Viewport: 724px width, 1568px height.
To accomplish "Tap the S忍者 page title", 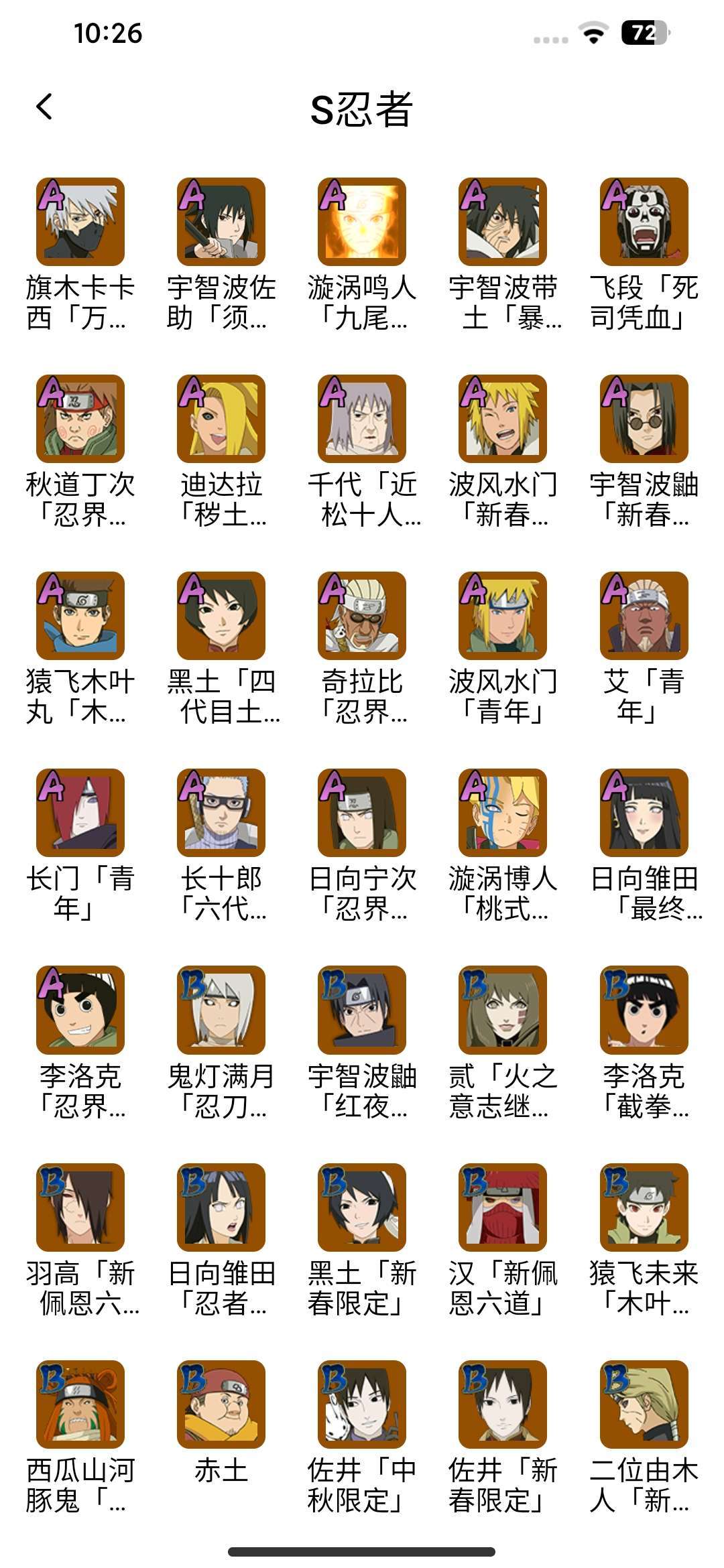I will point(362,109).
